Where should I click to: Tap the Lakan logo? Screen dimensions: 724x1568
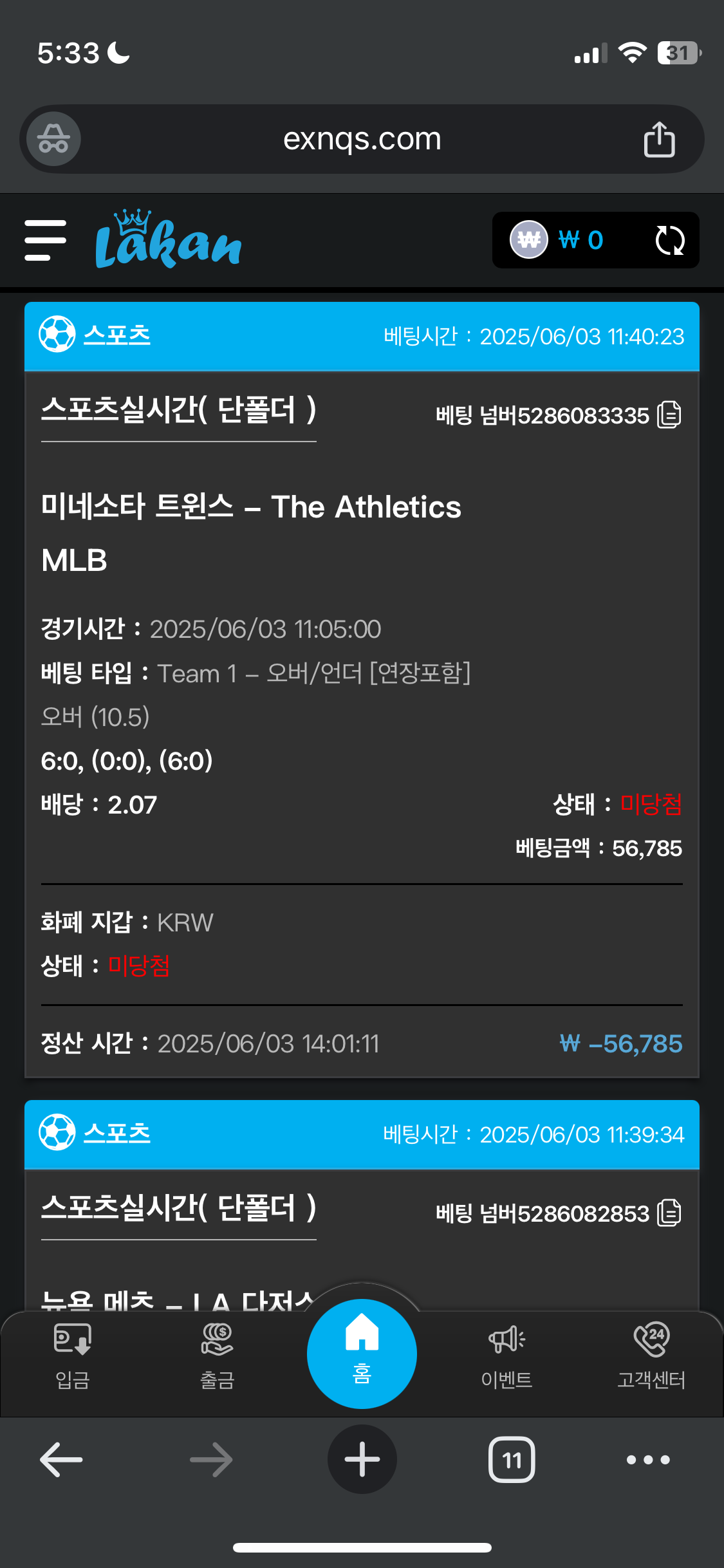click(x=168, y=240)
